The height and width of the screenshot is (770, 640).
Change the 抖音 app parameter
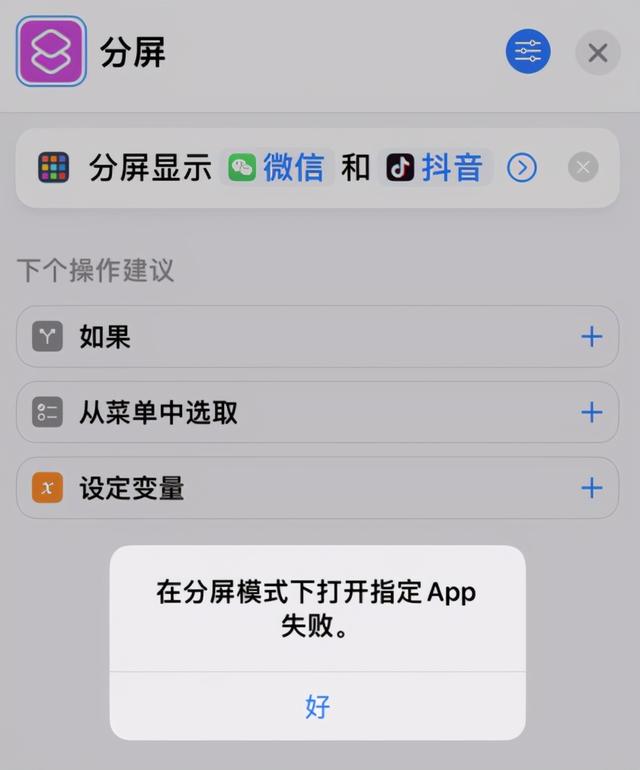[x=435, y=168]
